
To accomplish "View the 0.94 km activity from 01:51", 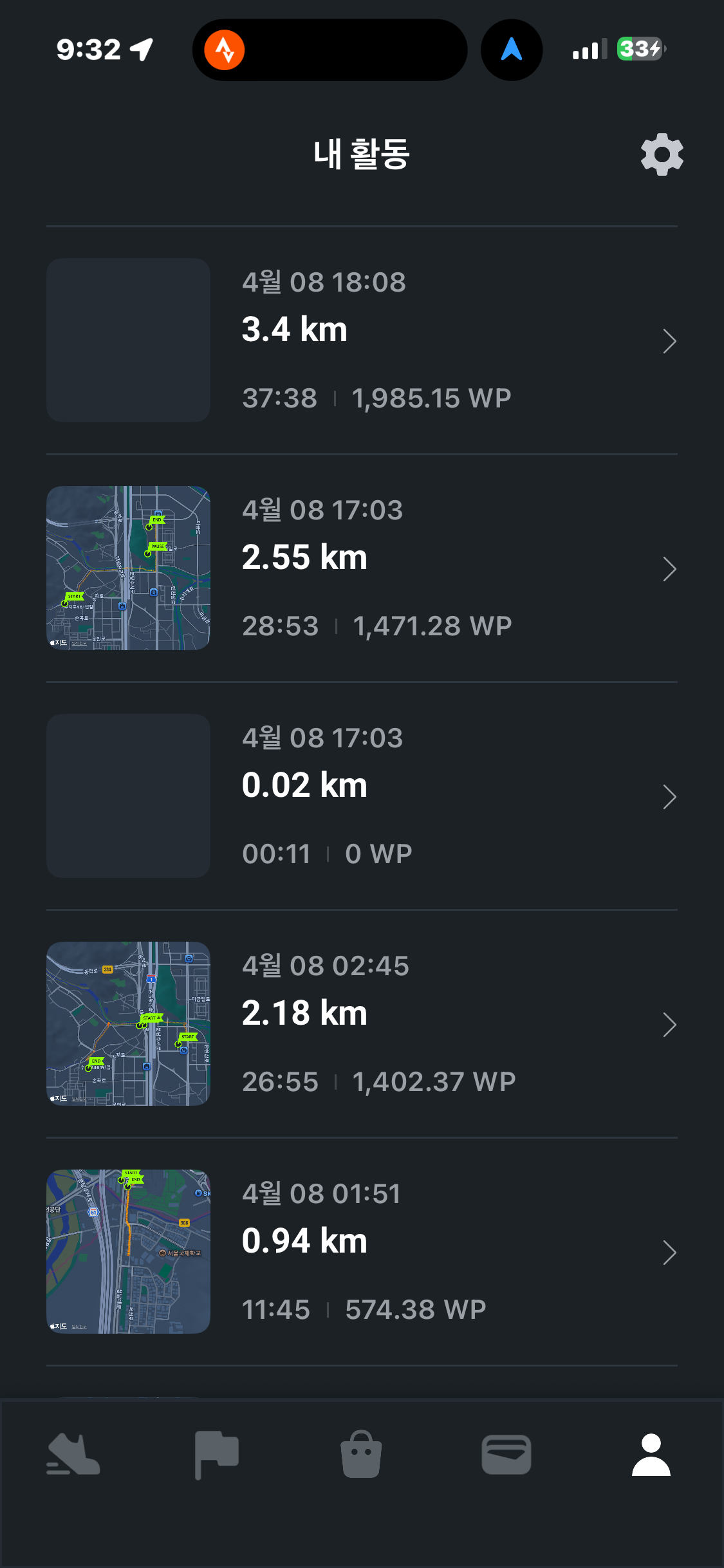I will point(362,1252).
